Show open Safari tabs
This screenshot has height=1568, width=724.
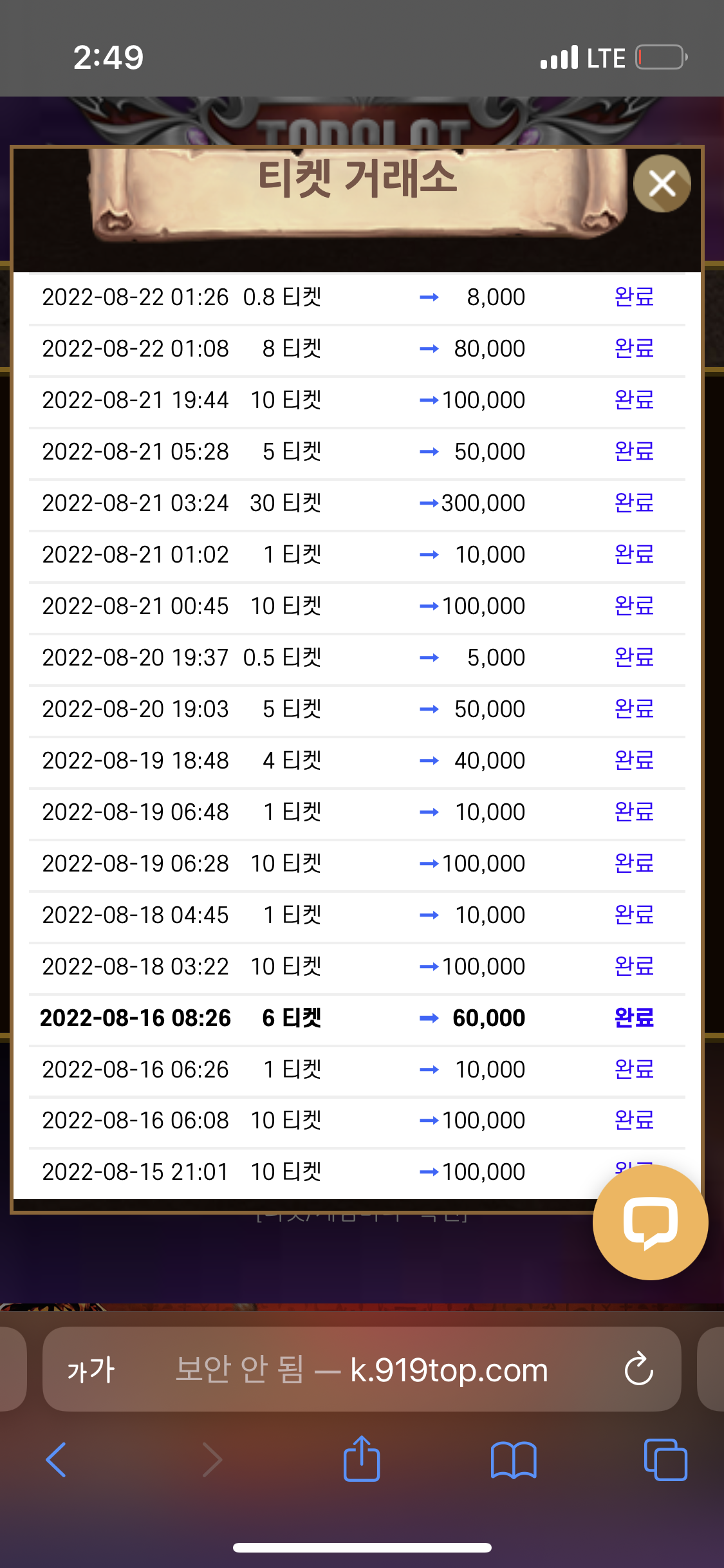coord(665,1459)
